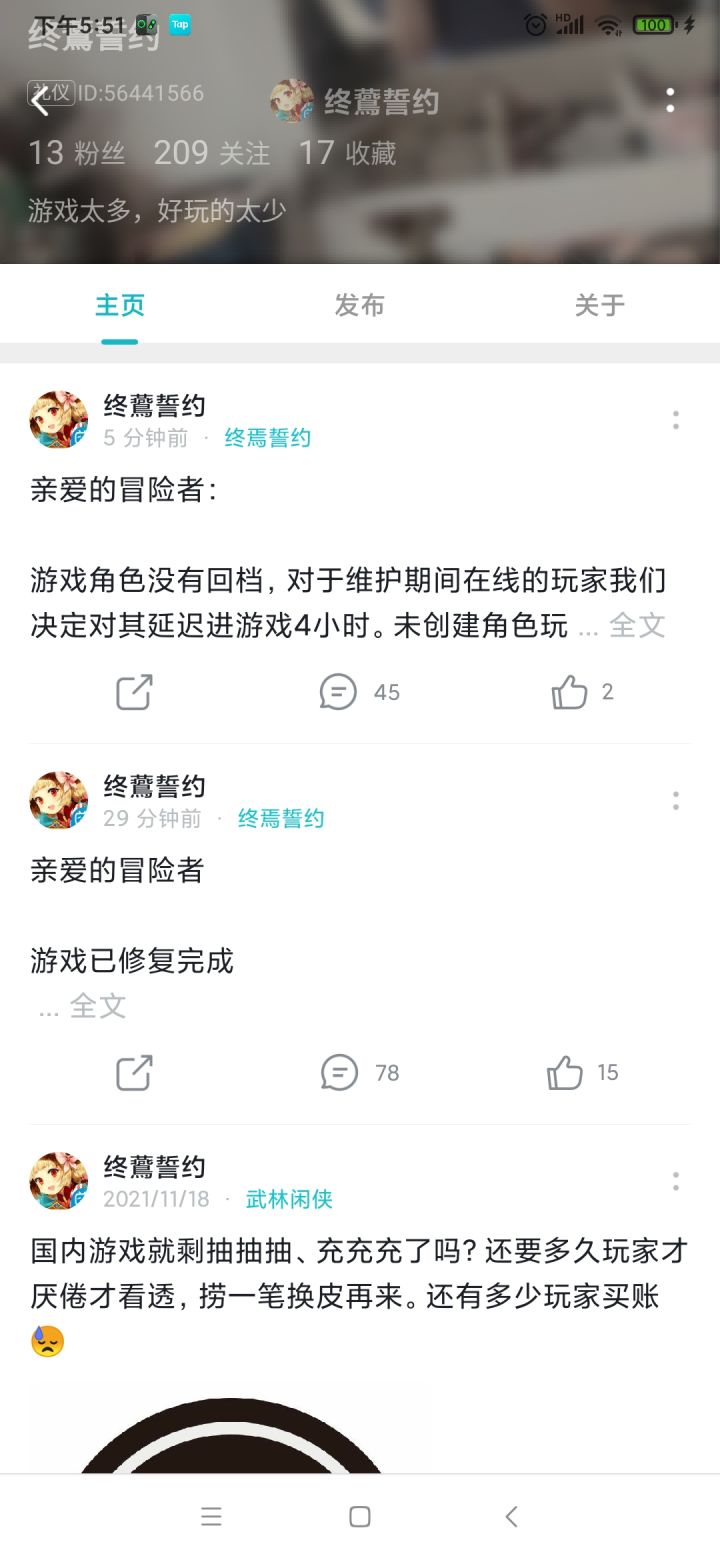
Task: Share the 5 分钟前 post
Action: click(134, 692)
